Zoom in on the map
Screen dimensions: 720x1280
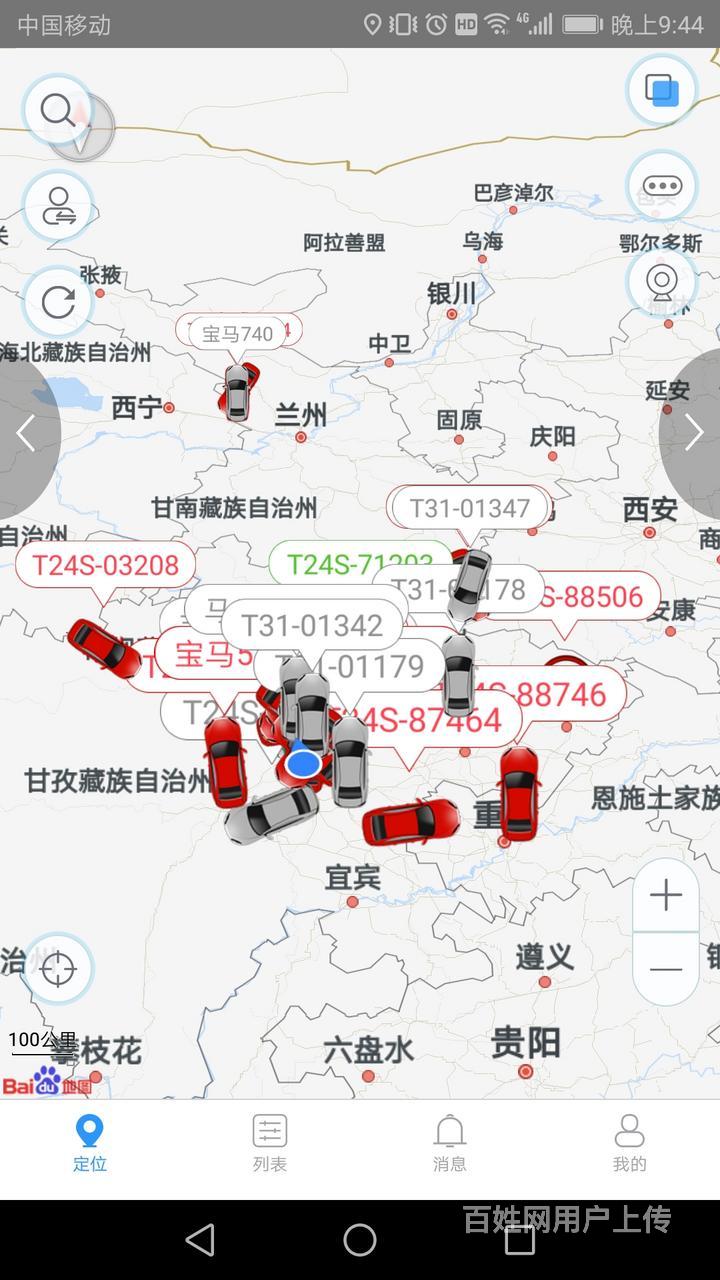click(666, 895)
